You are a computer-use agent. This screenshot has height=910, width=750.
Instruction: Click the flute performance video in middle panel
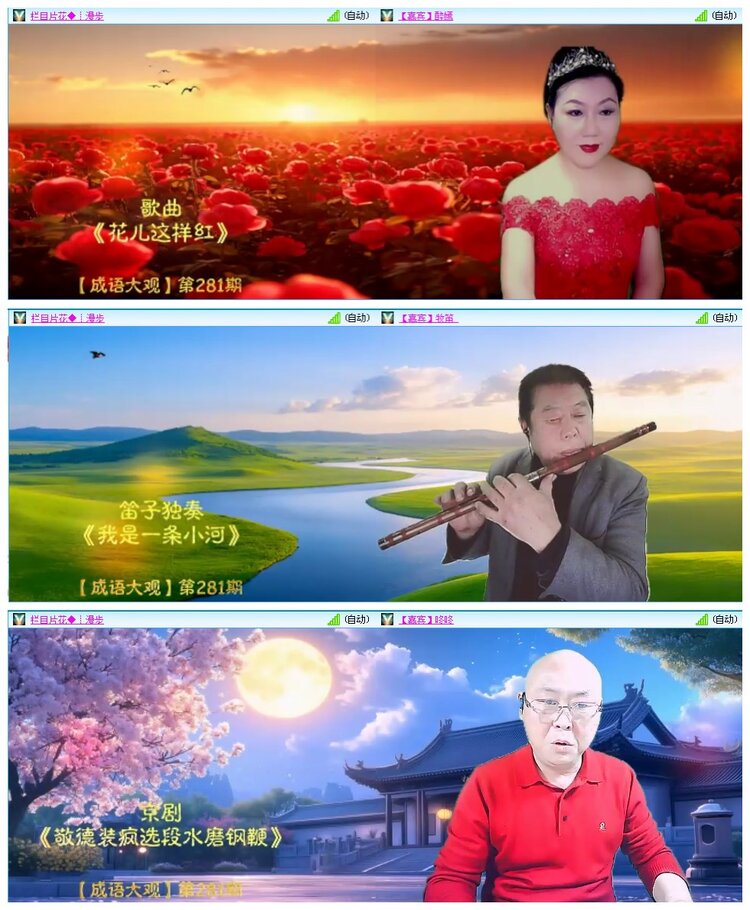click(375, 465)
